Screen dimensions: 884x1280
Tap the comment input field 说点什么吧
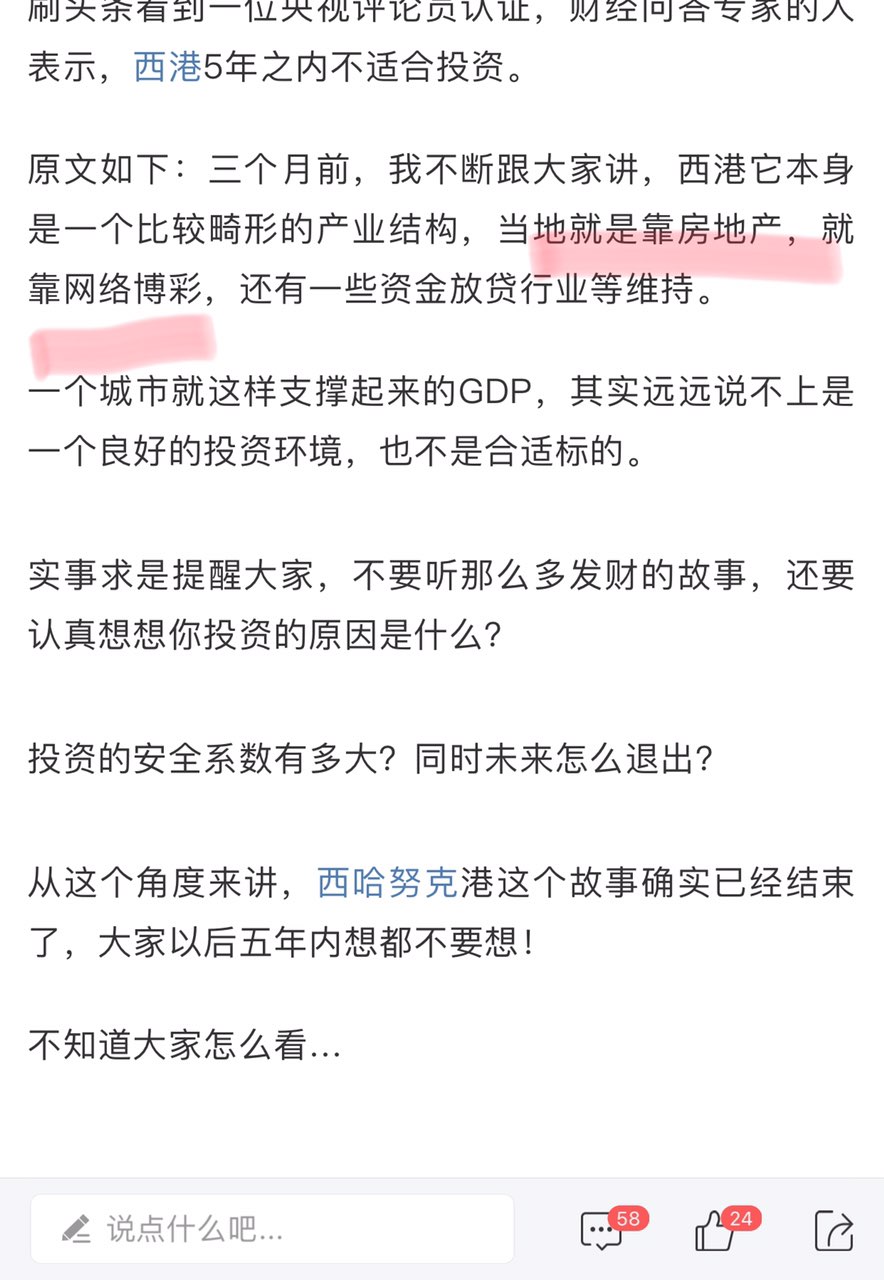pyautogui.click(x=272, y=1228)
